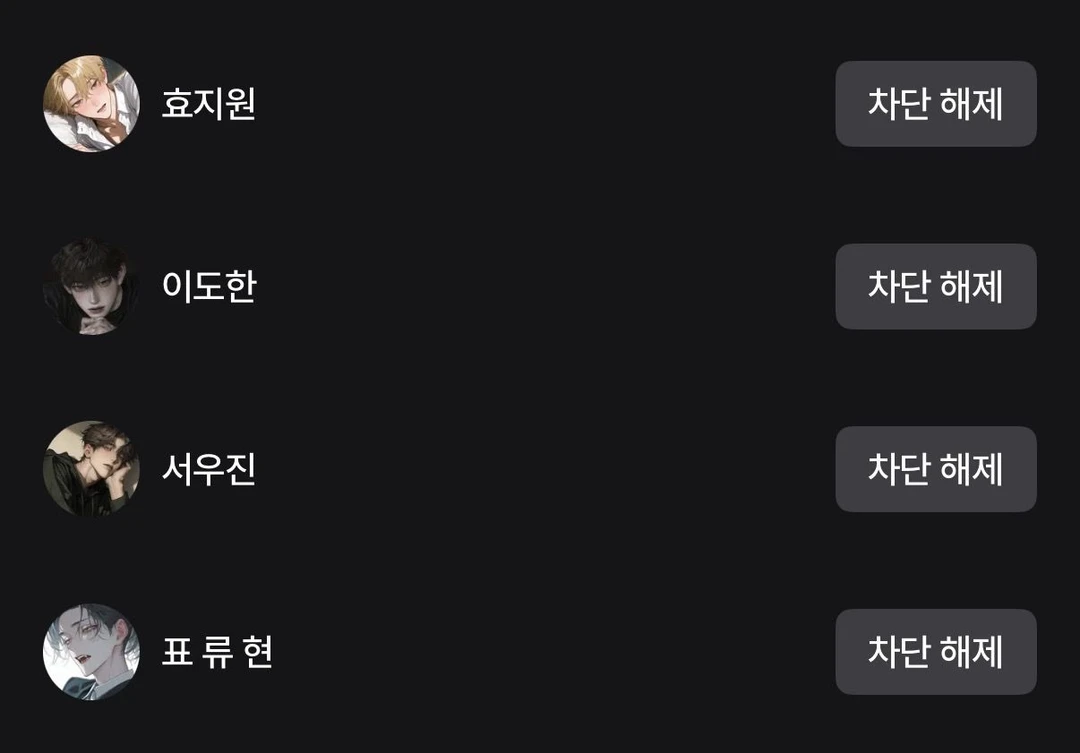Tap 차단 해제 next to 표 류 현
The image size is (1080, 753).
click(x=935, y=652)
